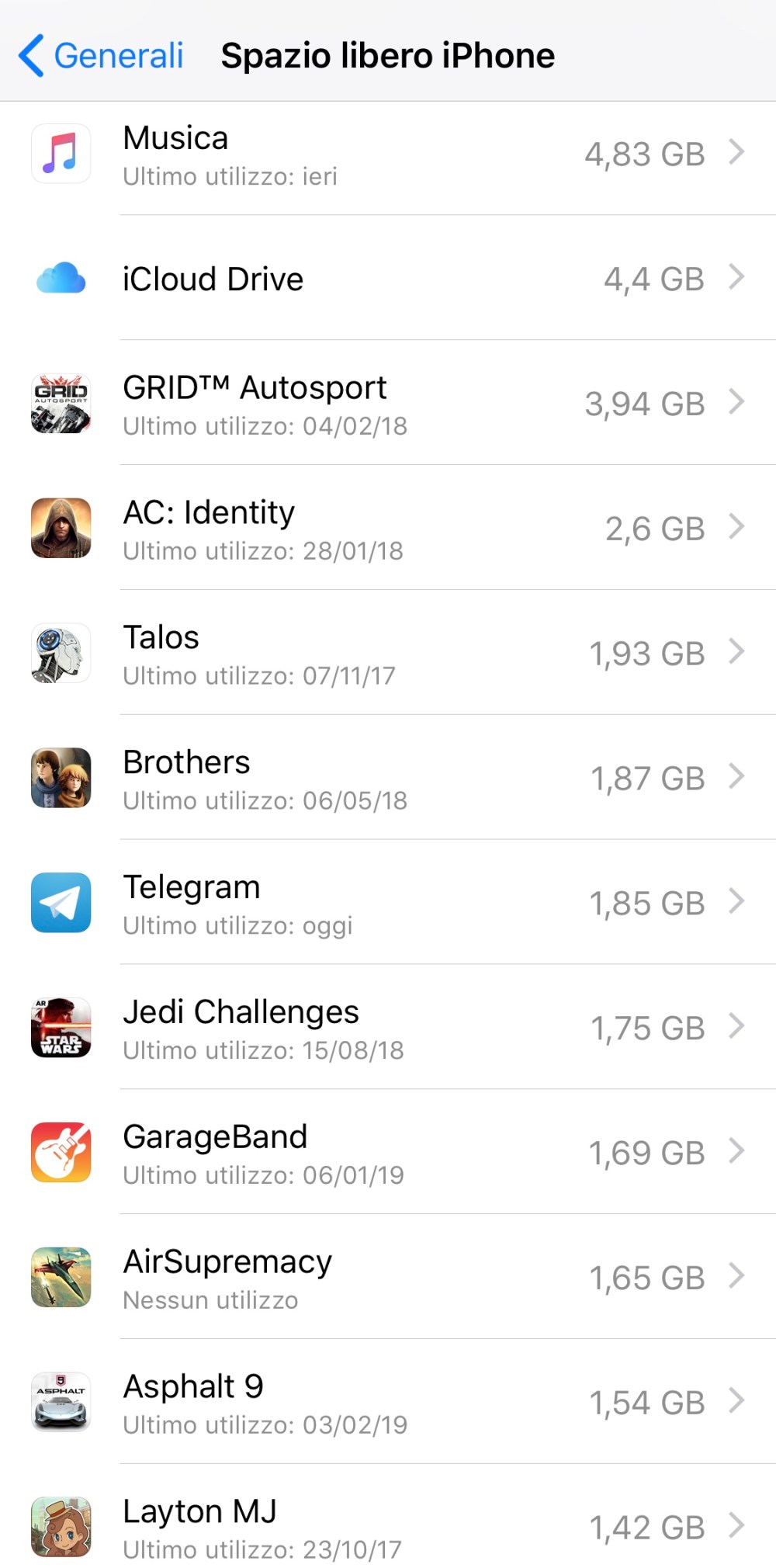776x1568 pixels.
Task: Open iCloud Drive storage row
Action: [388, 279]
